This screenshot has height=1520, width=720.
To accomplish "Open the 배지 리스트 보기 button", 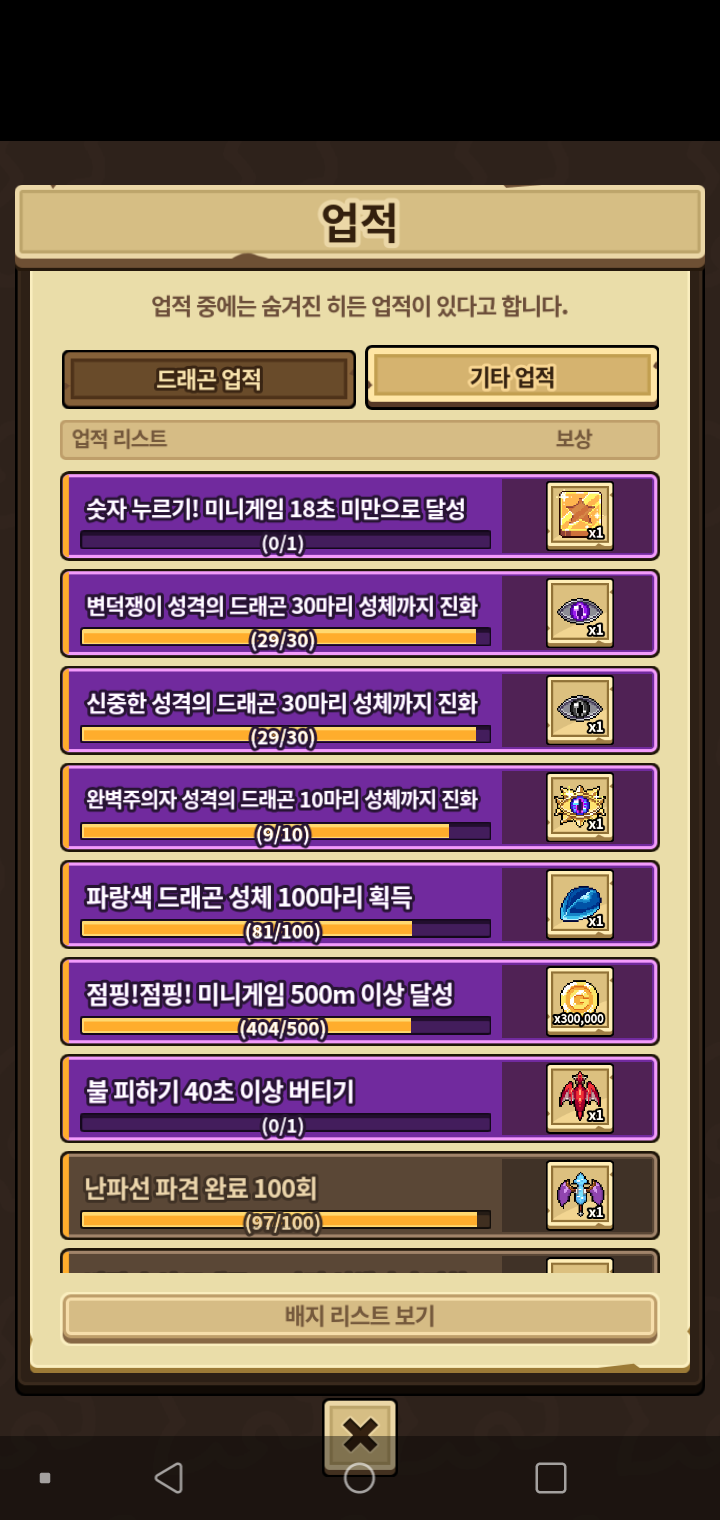I will click(360, 1316).
